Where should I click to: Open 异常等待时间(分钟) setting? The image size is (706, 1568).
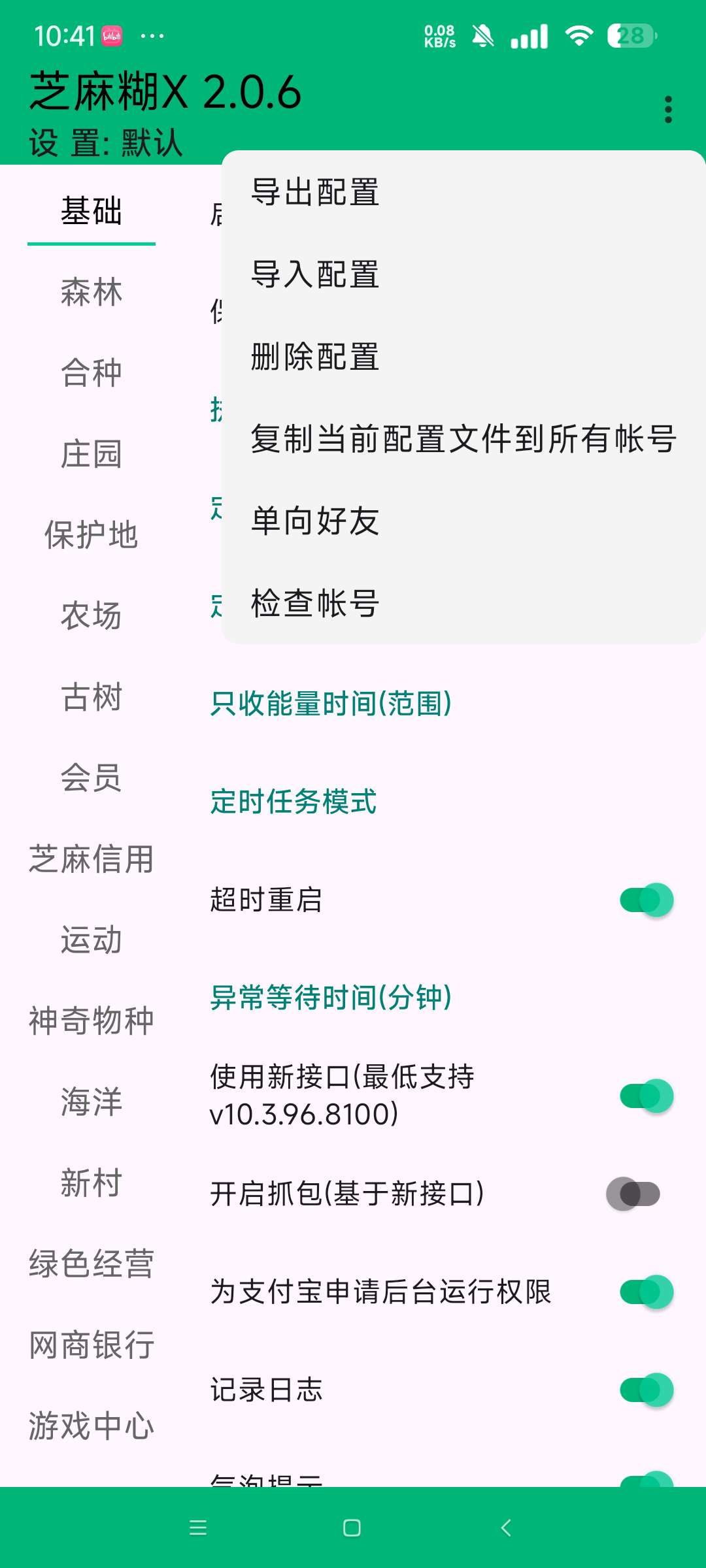pyautogui.click(x=331, y=998)
